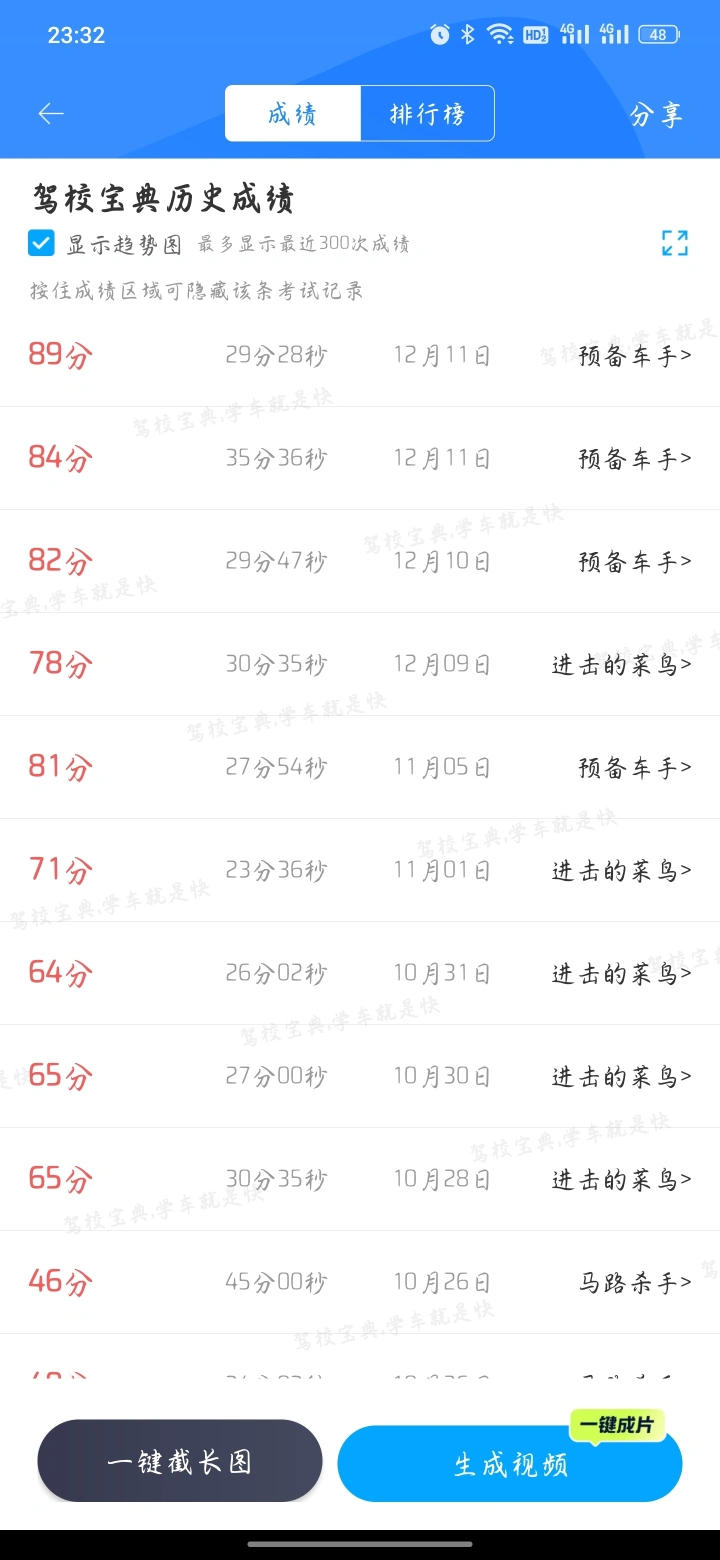Image resolution: width=720 pixels, height=1560 pixels.
Task: Uncheck the 显示趋势图 checkbox
Action: (x=41, y=243)
